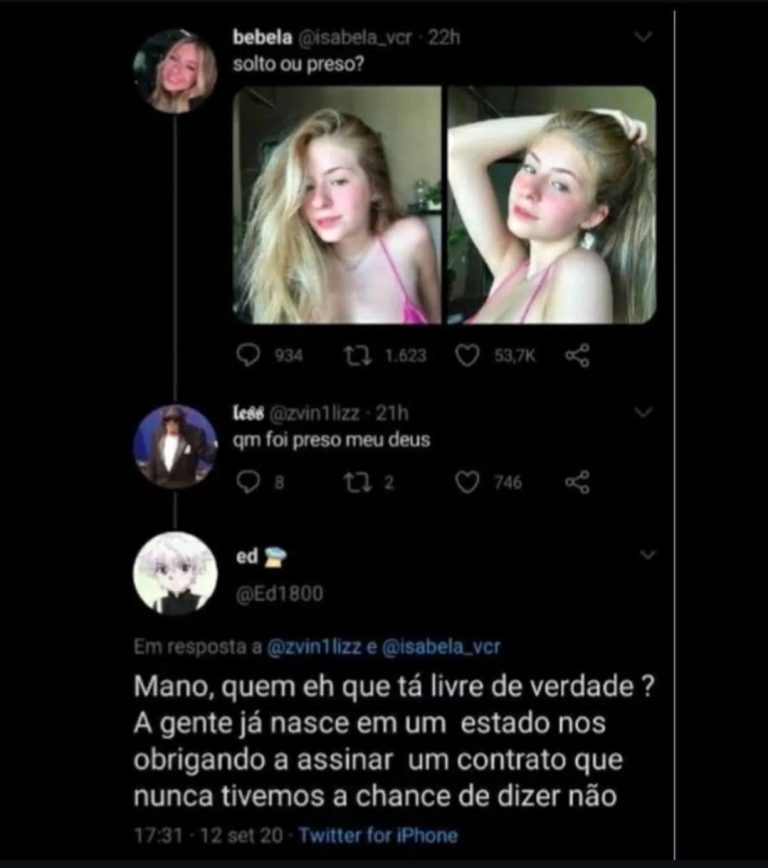Open the right photo in bebela's tweet
Viewport: 768px width, 868px height.
click(x=551, y=205)
